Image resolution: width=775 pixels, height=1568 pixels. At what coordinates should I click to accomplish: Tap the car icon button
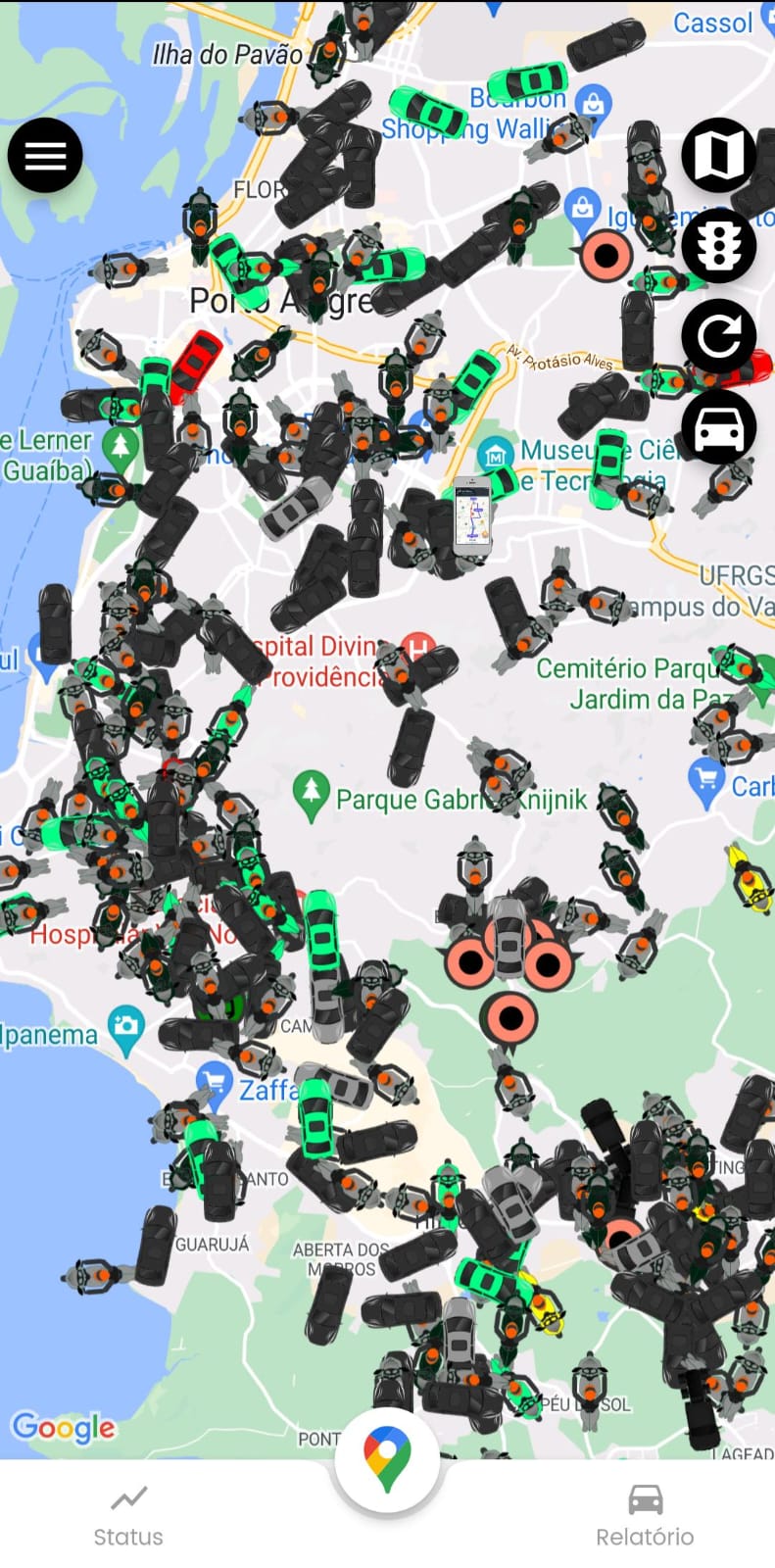[x=719, y=427]
